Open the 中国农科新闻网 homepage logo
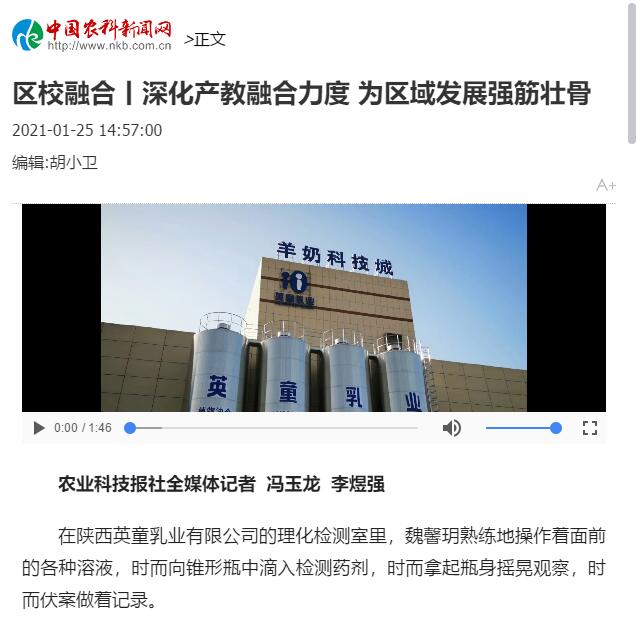This screenshot has width=638, height=619. [x=92, y=35]
